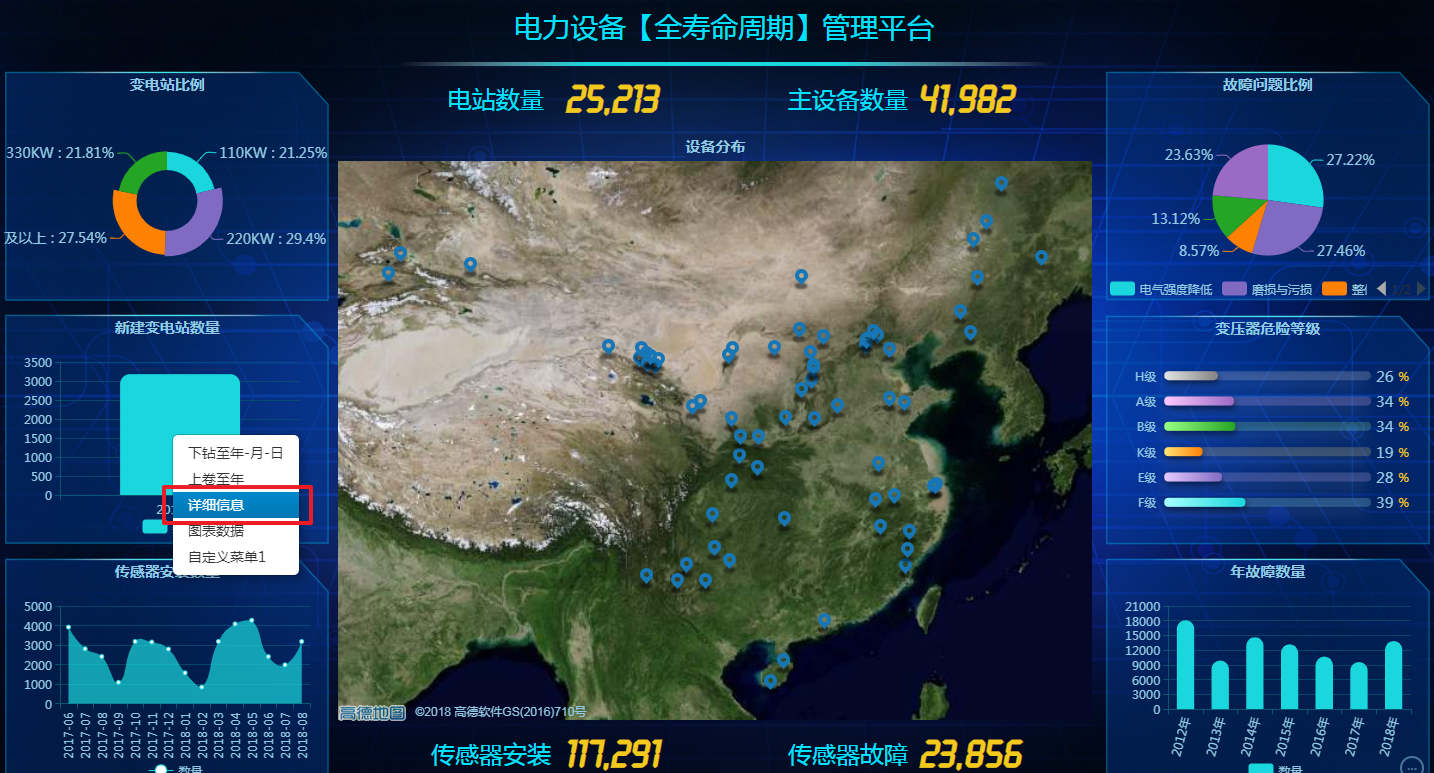This screenshot has height=773, width=1434.
Task: Select 上卷至年 menu option
Action: pos(216,479)
